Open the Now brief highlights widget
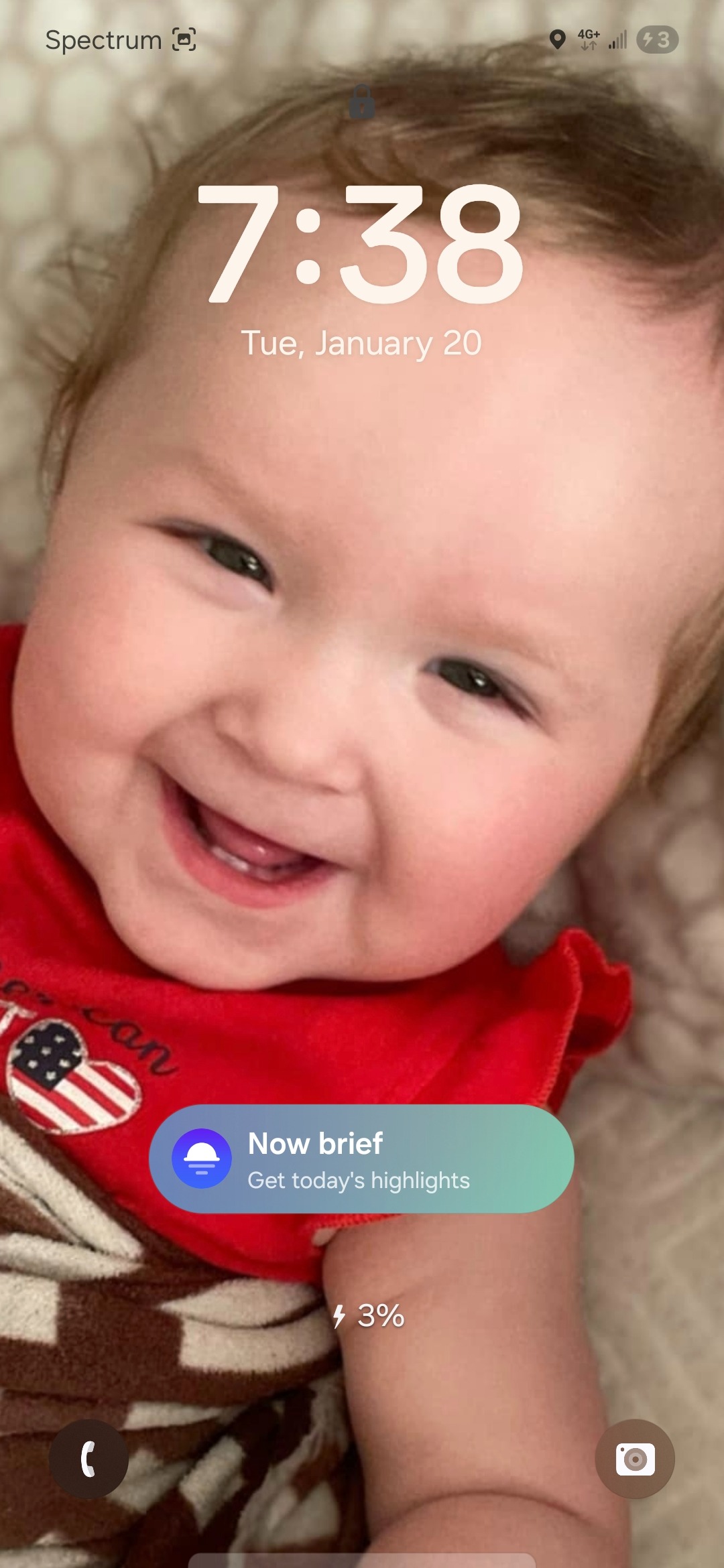The image size is (724, 1568). pos(361,1159)
